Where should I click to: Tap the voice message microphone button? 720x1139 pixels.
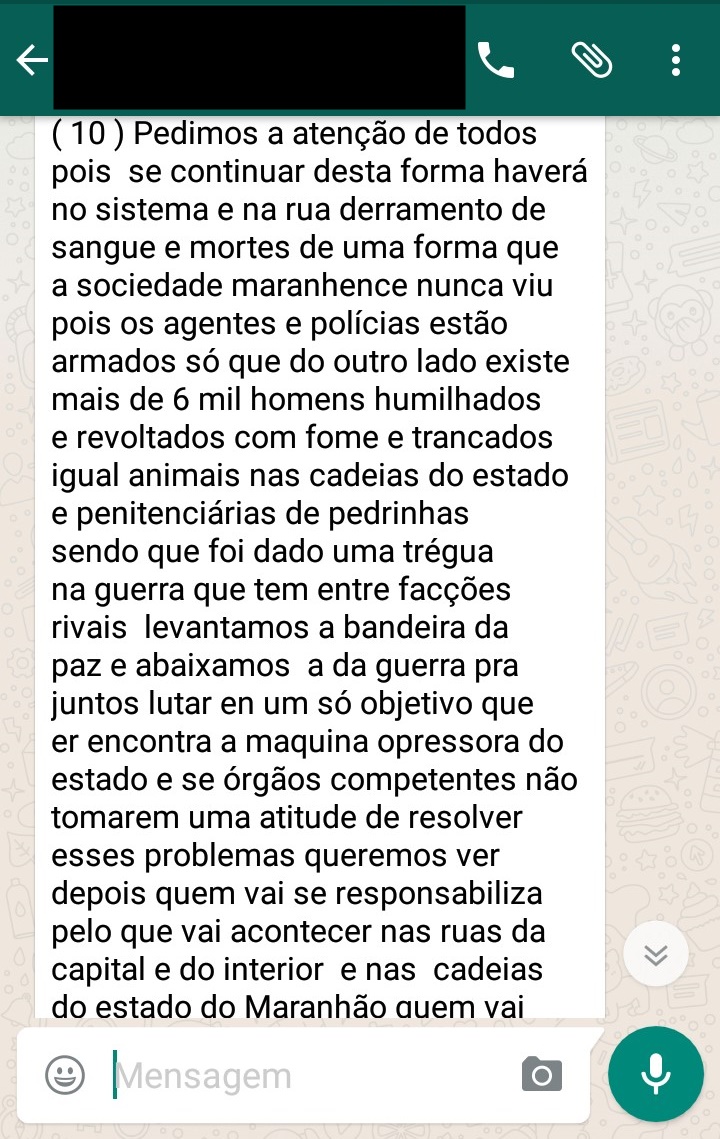point(656,1075)
